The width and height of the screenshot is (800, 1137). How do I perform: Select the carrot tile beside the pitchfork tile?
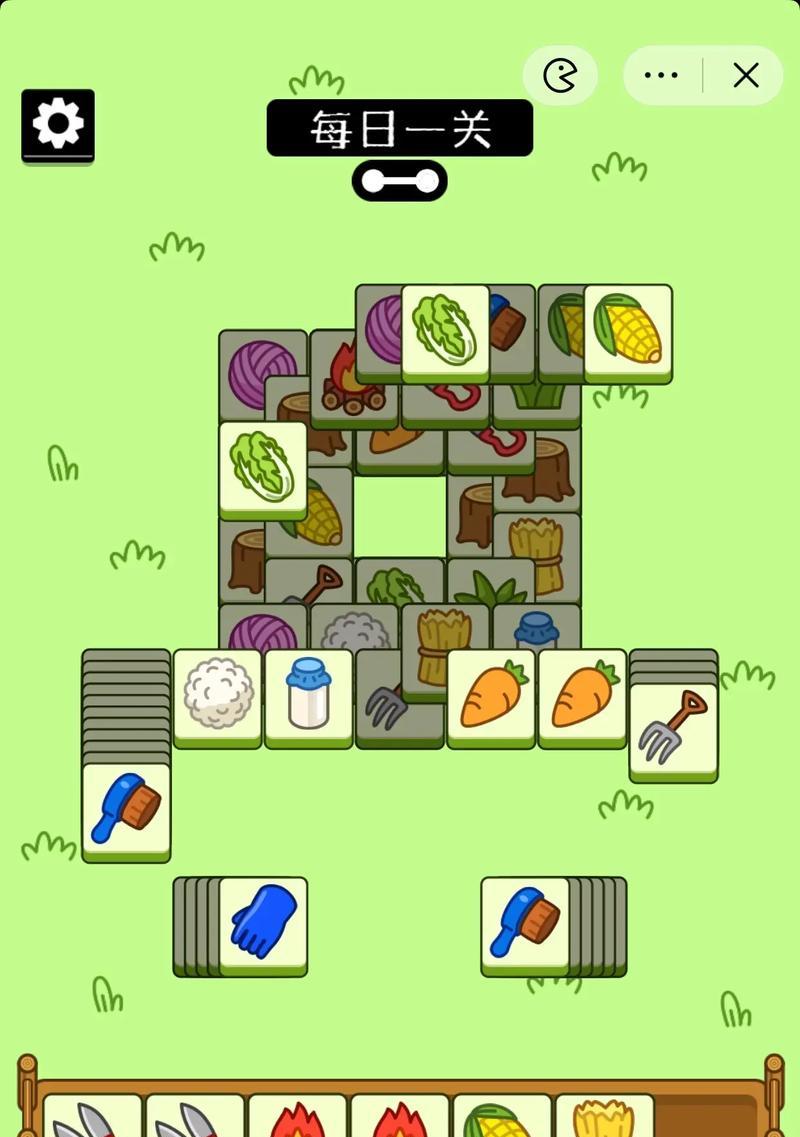tap(582, 693)
